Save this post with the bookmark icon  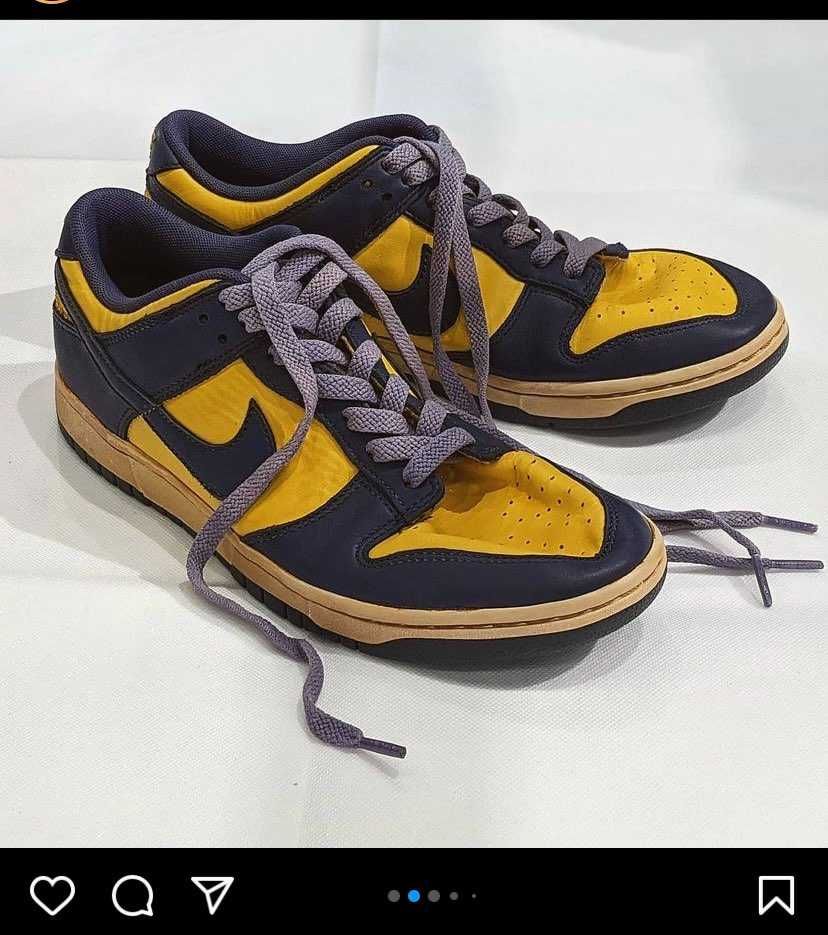pyautogui.click(x=776, y=895)
